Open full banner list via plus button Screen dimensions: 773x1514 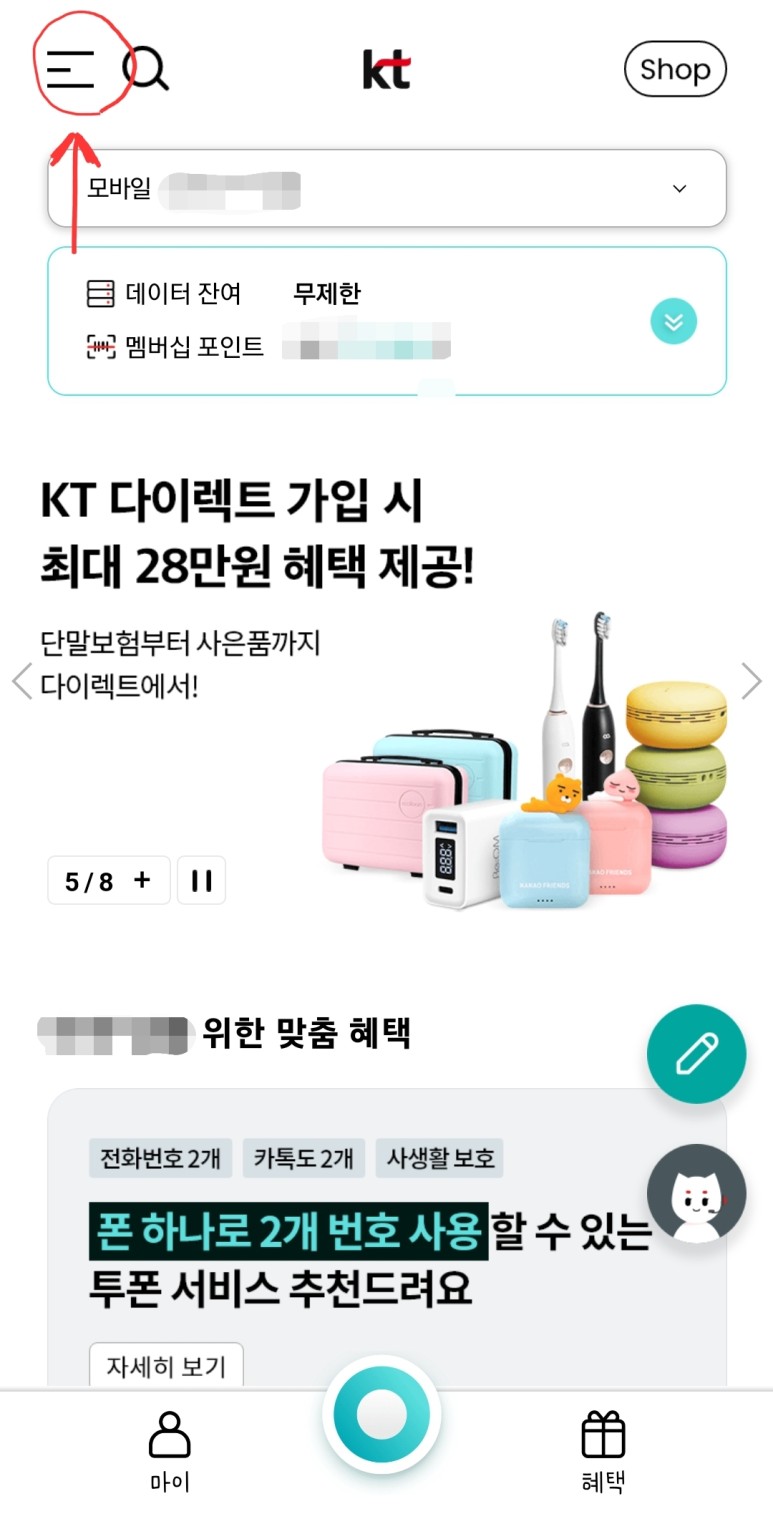(141, 880)
